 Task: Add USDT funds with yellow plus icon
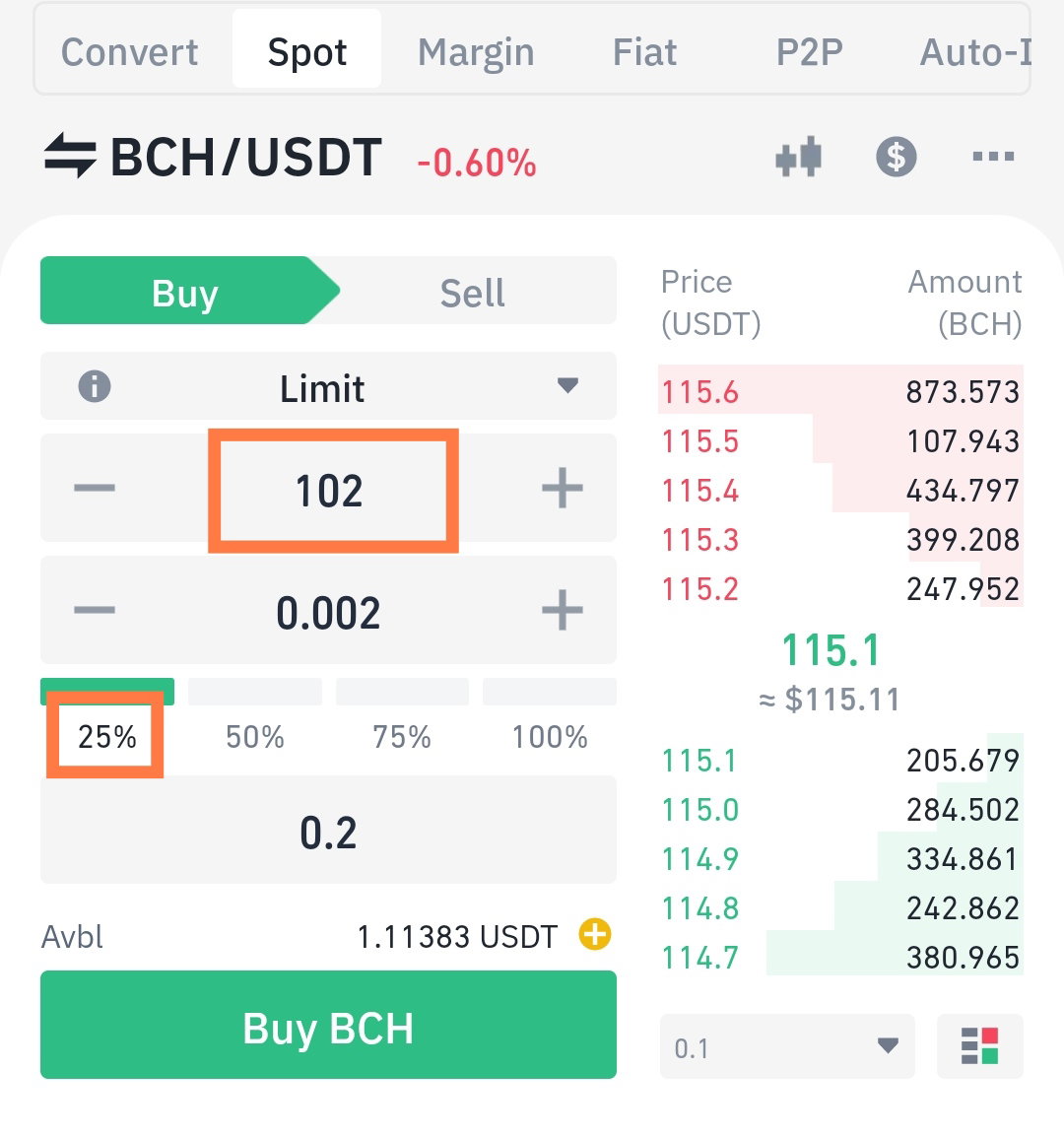(x=595, y=934)
